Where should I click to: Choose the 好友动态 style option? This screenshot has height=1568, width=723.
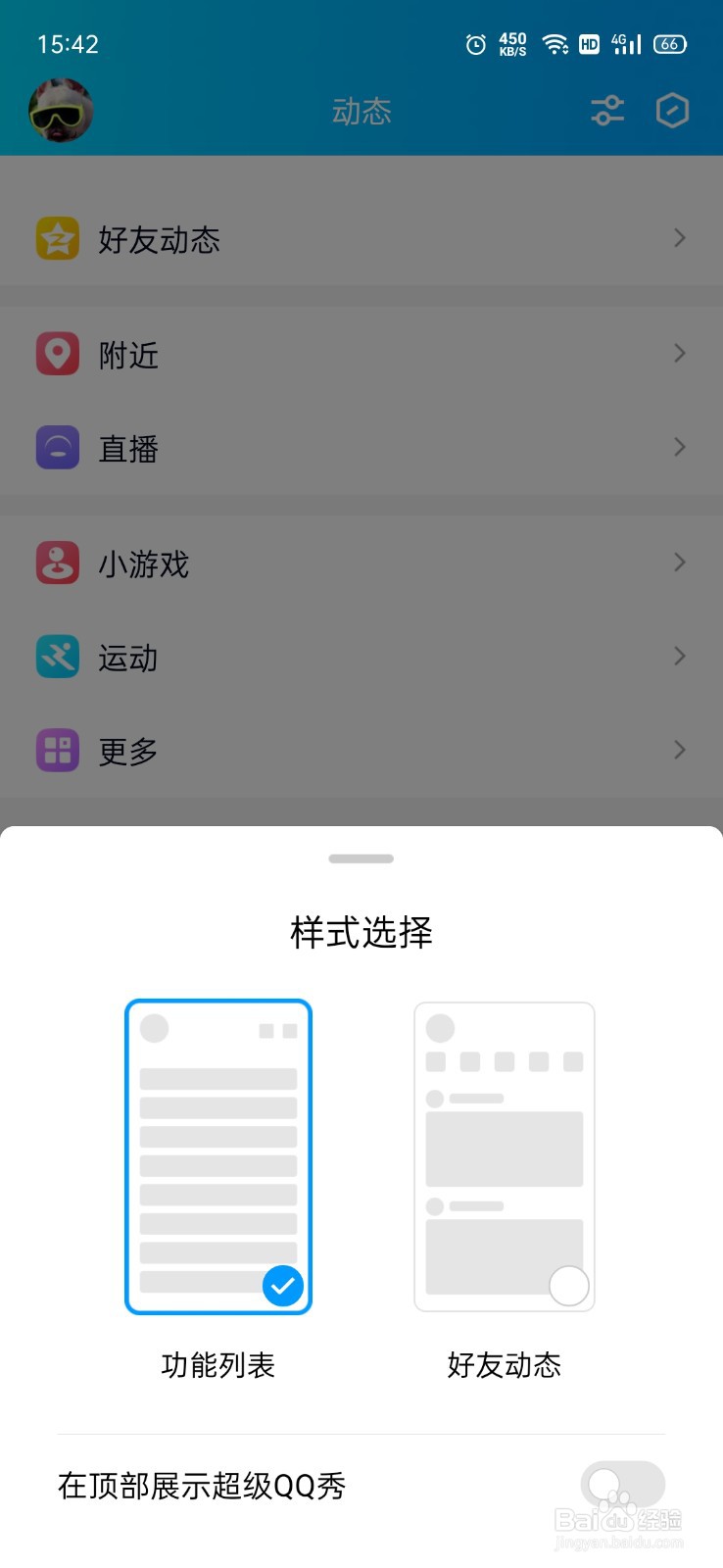pos(504,1156)
